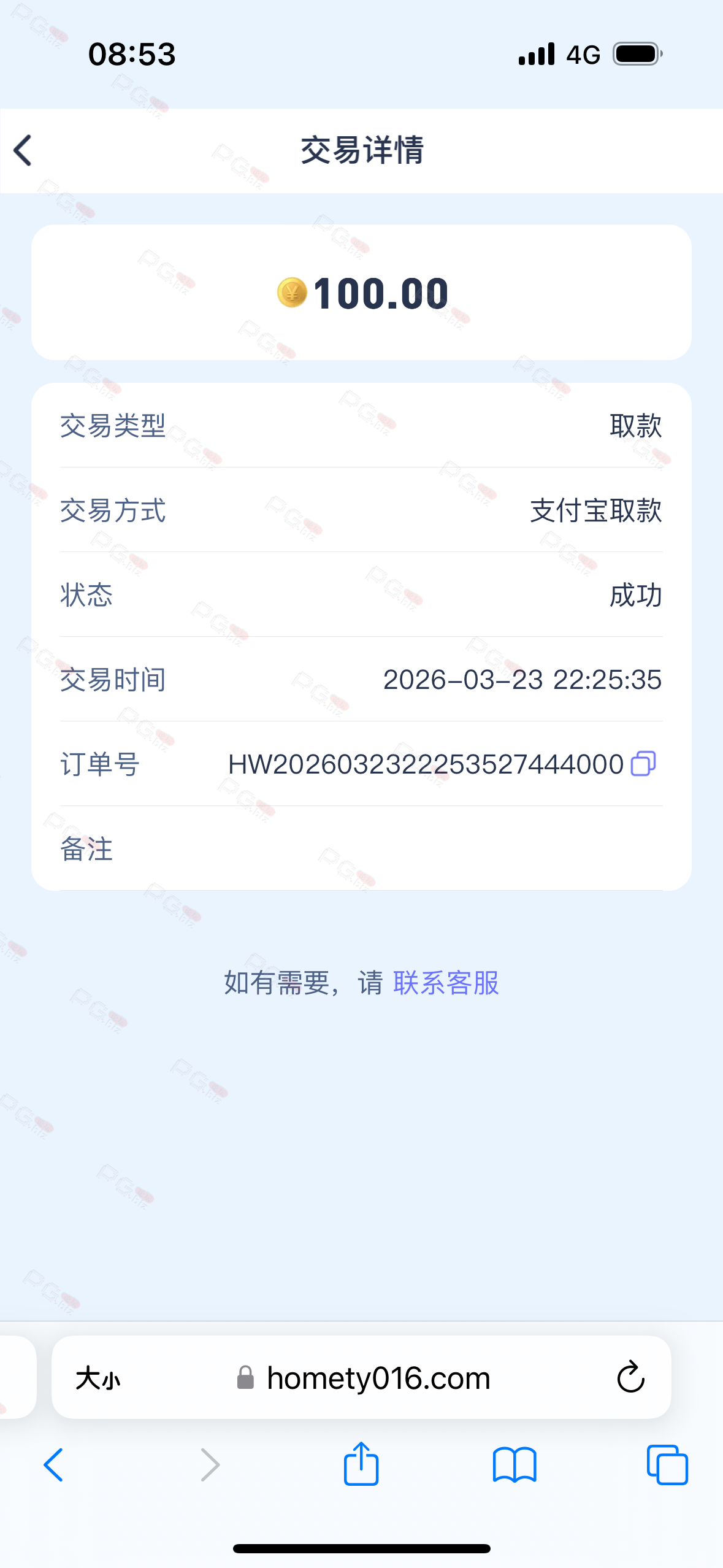Copy the order number

[643, 764]
